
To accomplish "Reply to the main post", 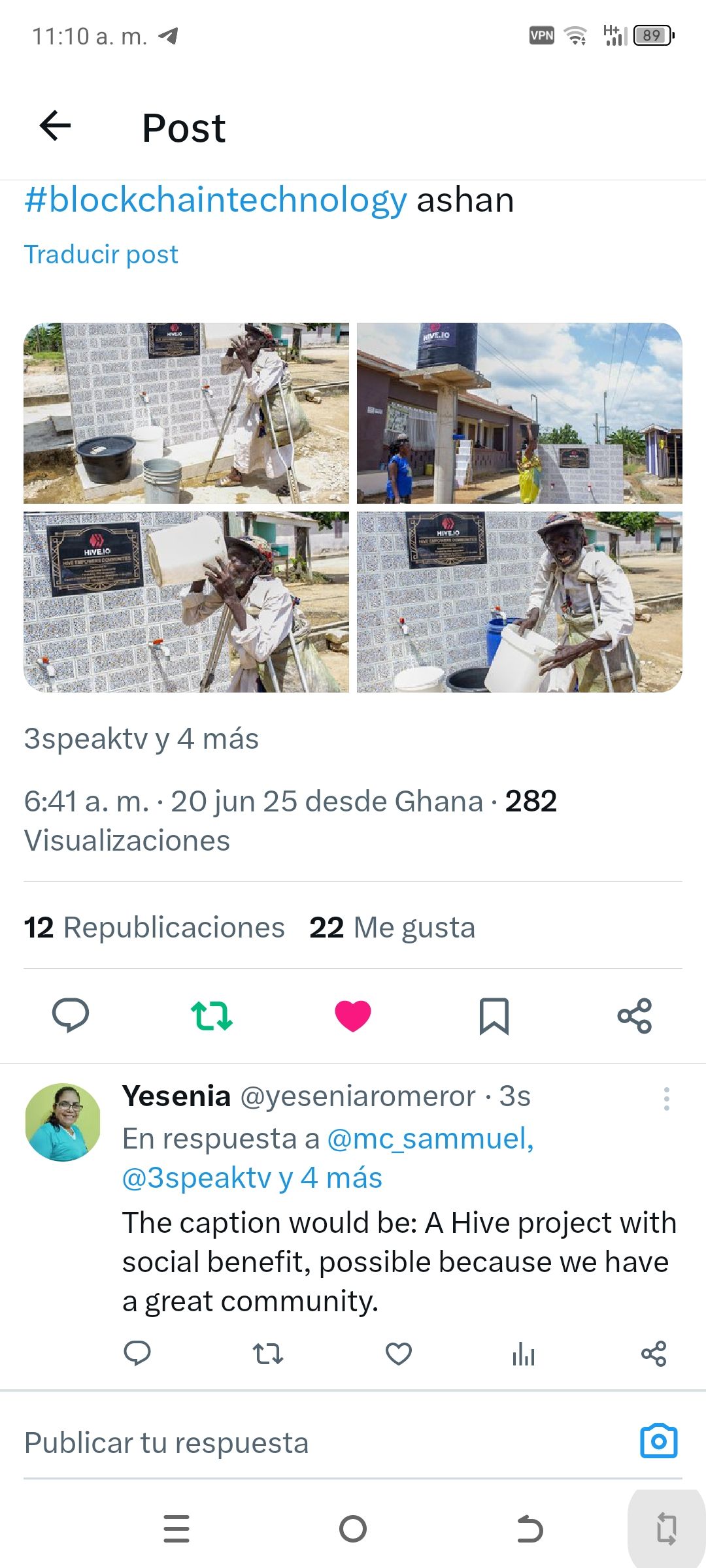I will pos(71,1015).
